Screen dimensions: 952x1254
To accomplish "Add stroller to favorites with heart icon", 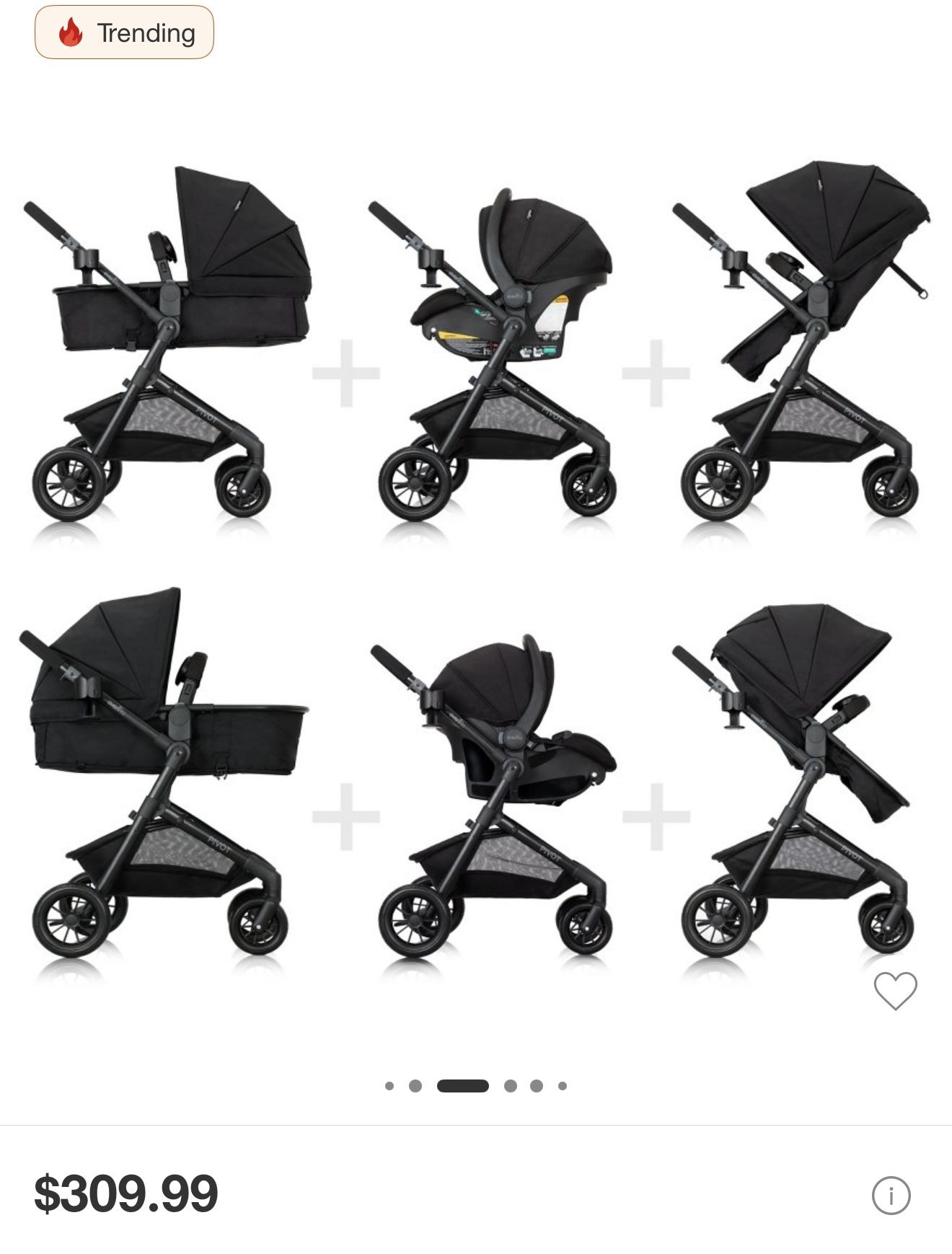I will pyautogui.click(x=895, y=990).
